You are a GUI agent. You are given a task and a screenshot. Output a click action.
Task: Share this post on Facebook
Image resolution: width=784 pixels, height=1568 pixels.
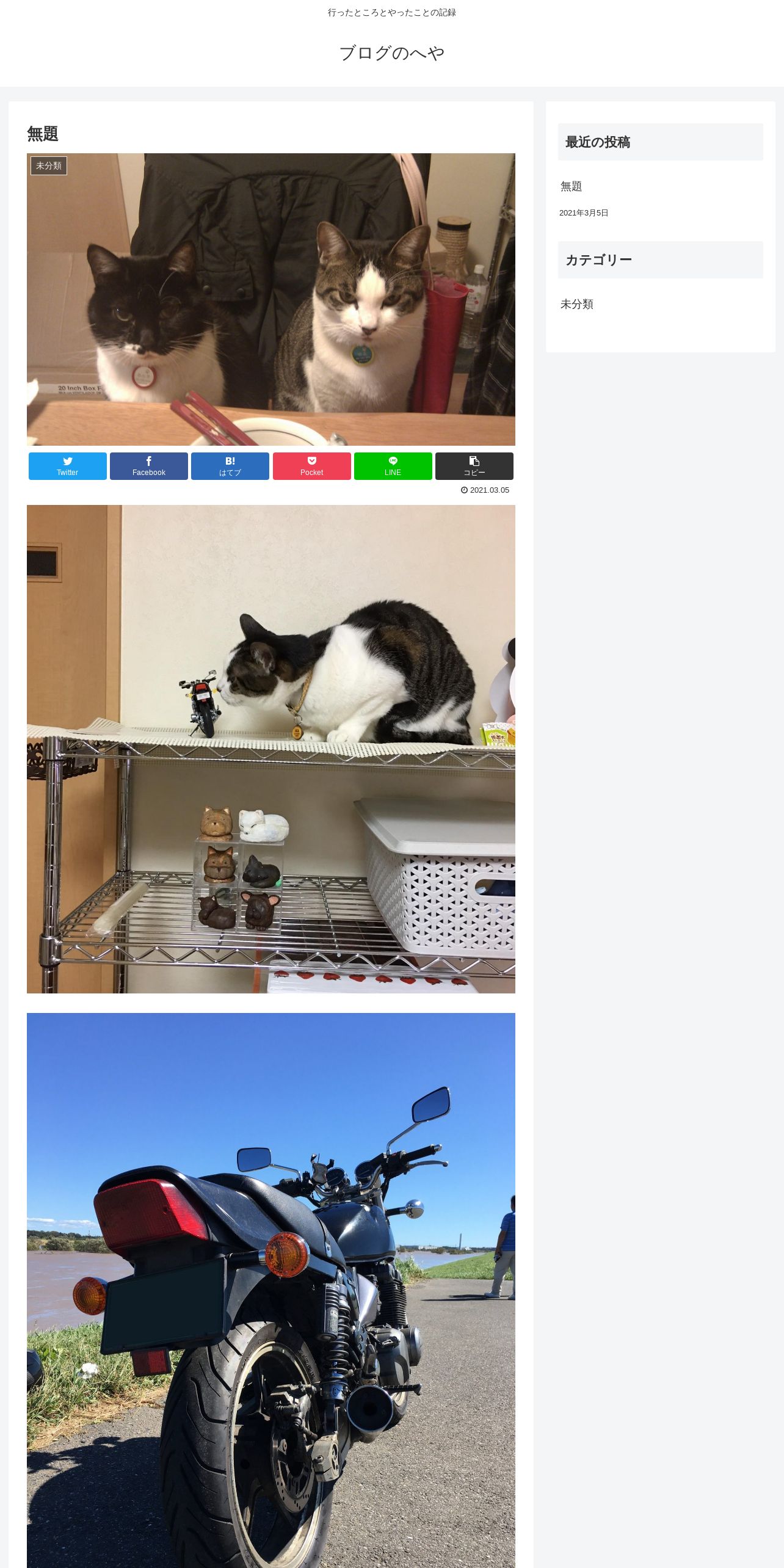(x=149, y=466)
